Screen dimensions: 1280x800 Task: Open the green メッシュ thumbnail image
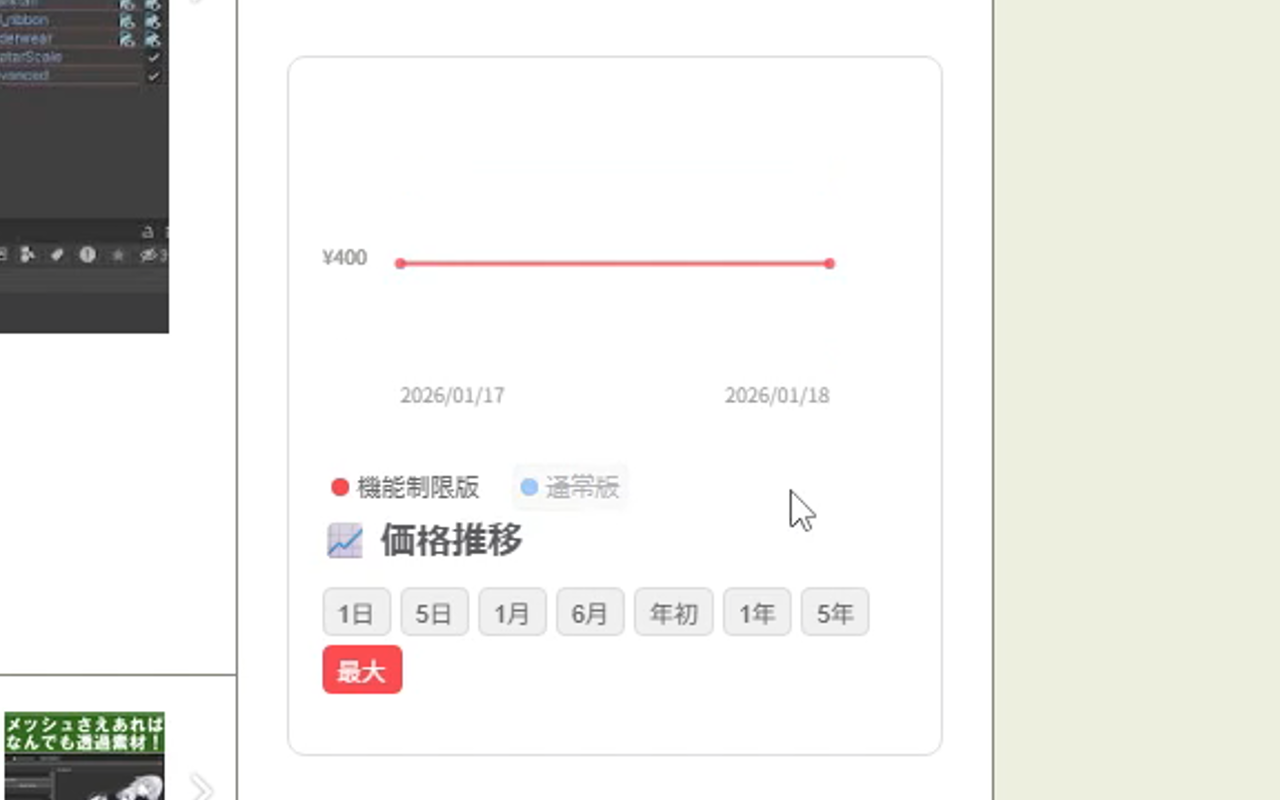(84, 755)
